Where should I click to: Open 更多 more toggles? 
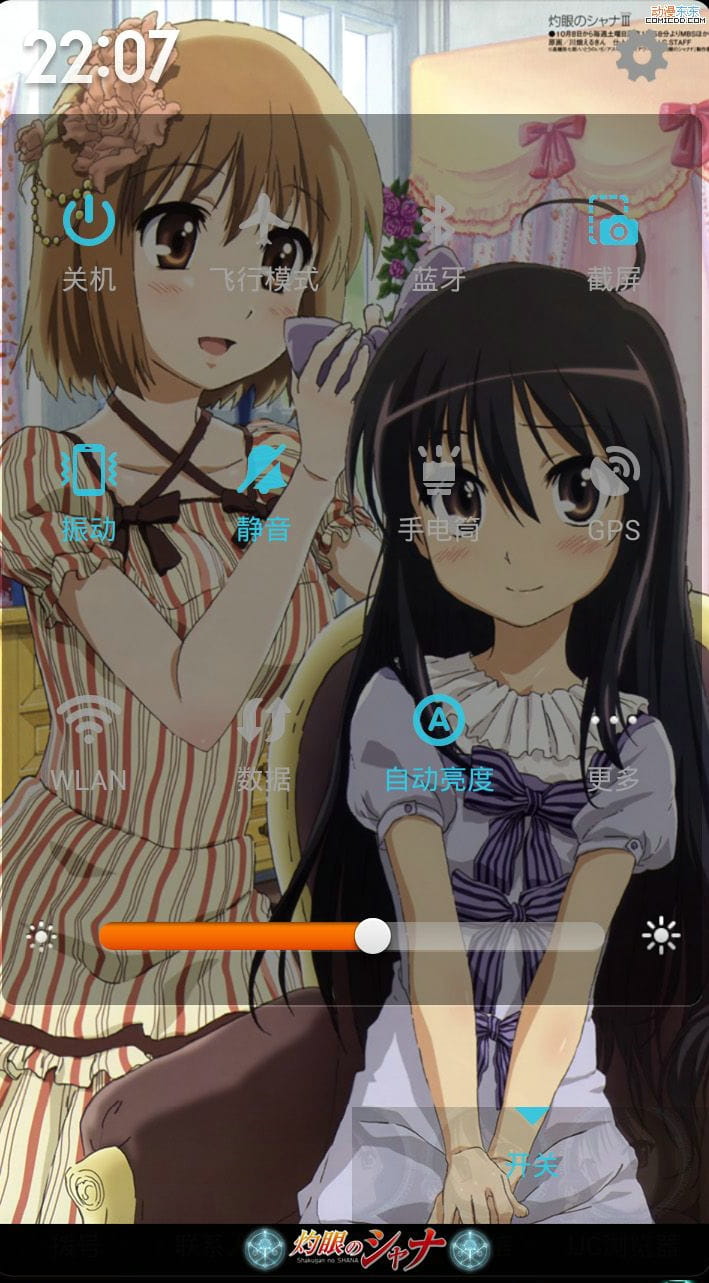pyautogui.click(x=613, y=740)
